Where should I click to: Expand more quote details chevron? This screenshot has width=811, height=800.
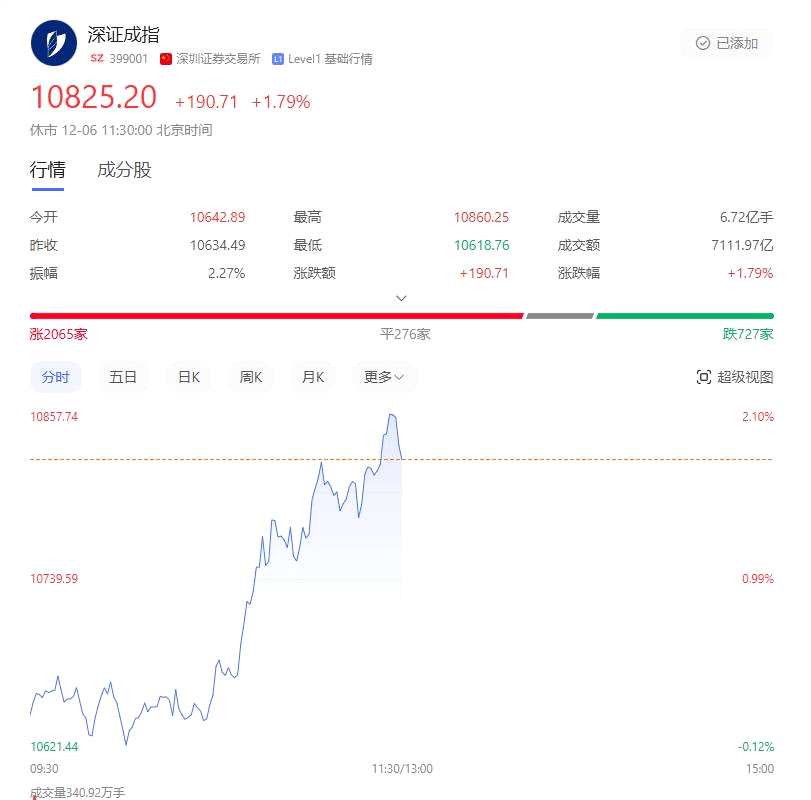point(401,298)
